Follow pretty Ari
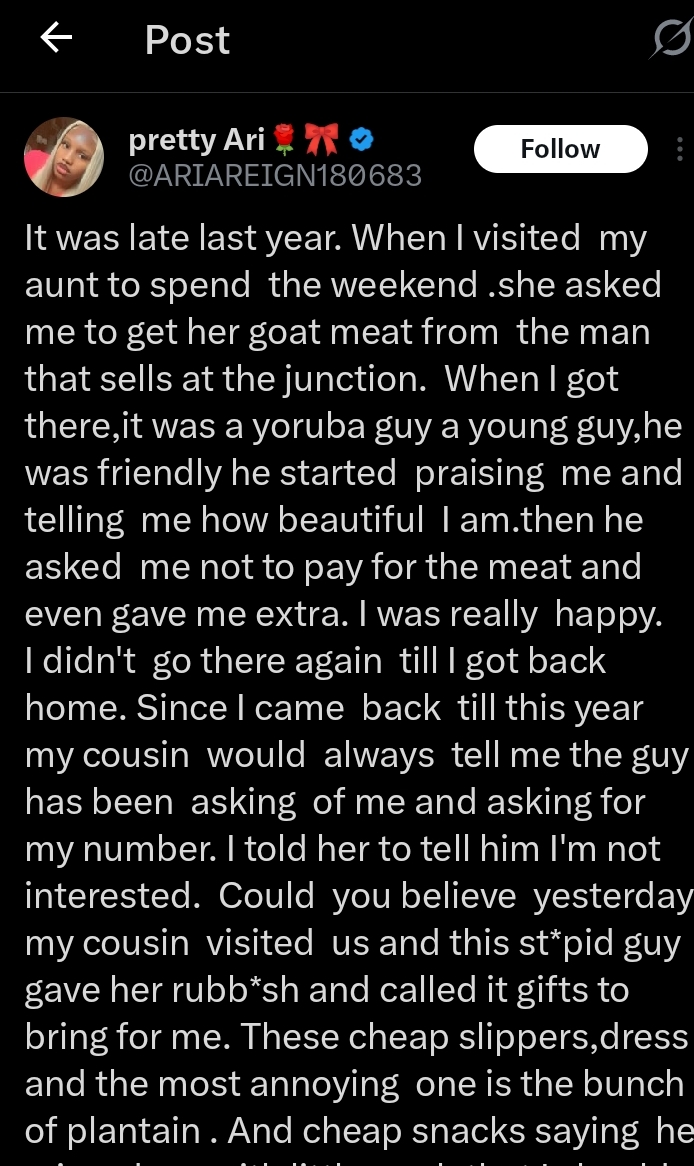 pos(560,149)
